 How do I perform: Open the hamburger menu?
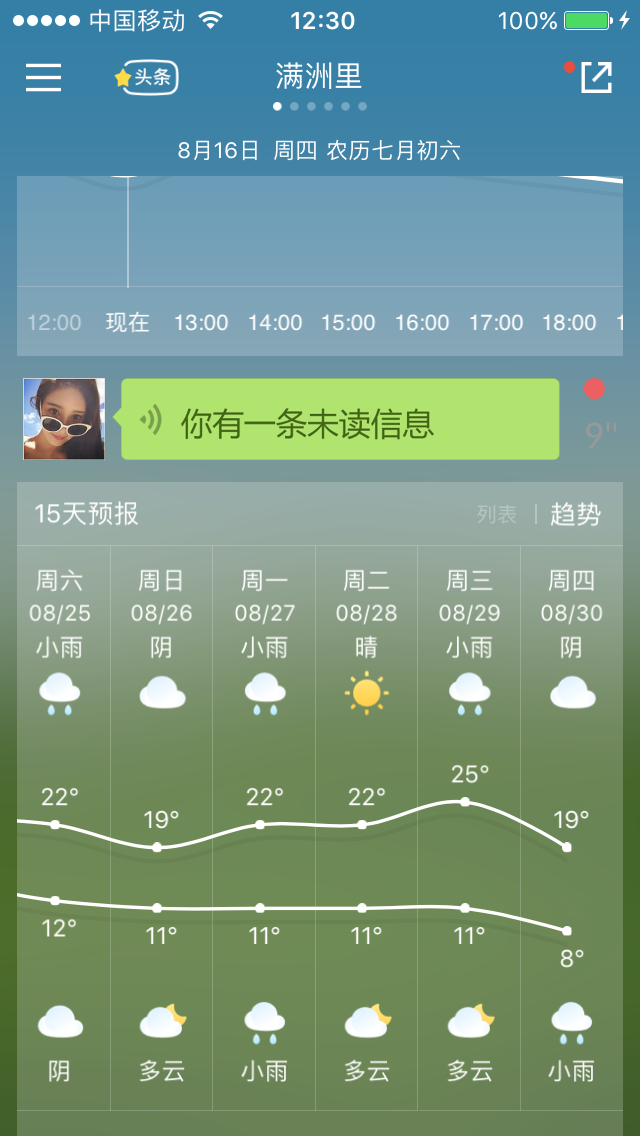tap(43, 77)
